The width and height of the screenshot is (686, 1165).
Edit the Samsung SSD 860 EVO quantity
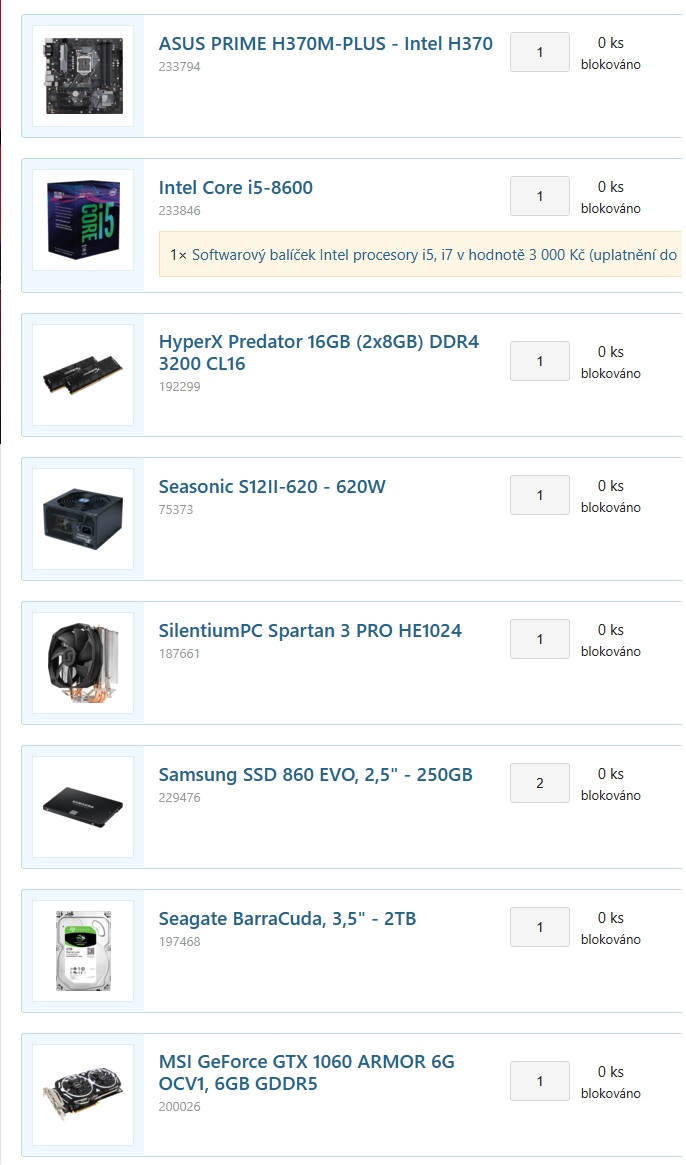tap(540, 783)
